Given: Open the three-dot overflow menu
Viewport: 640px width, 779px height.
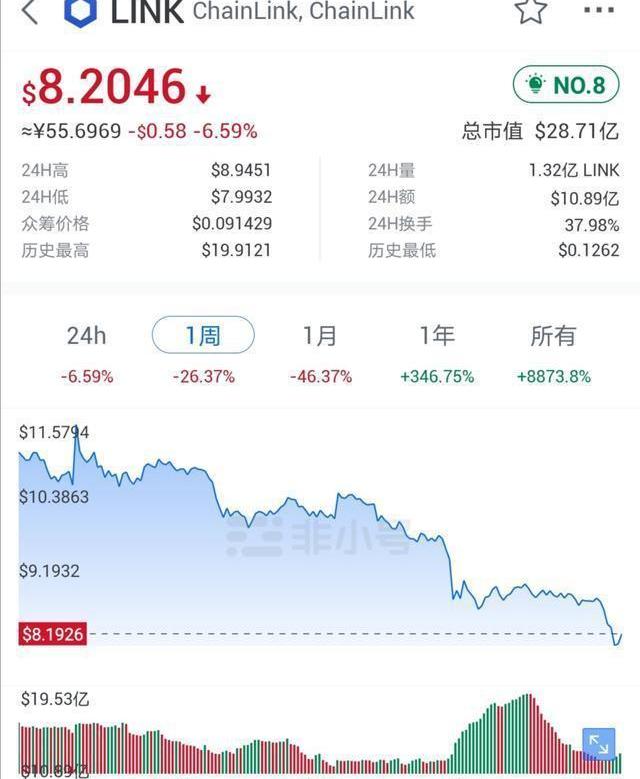Looking at the screenshot, I should pos(598,11).
